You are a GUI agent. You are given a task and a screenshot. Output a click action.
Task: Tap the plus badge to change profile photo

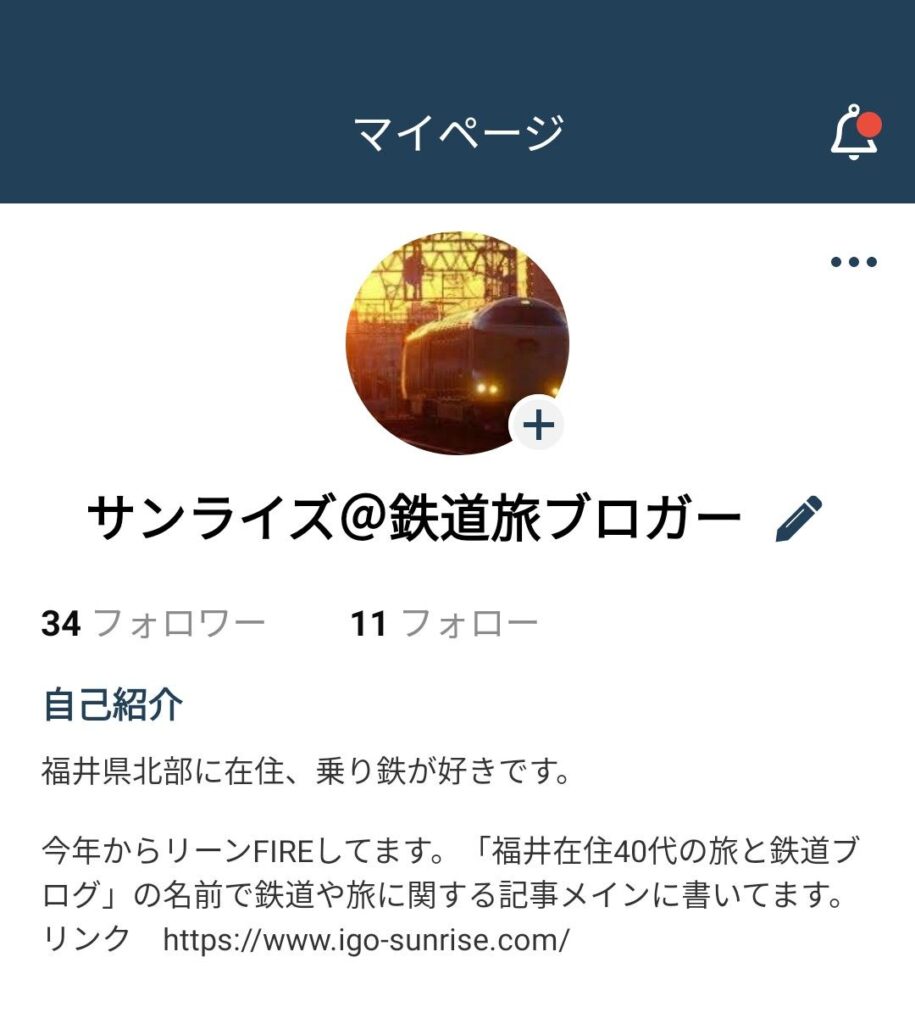pos(538,426)
